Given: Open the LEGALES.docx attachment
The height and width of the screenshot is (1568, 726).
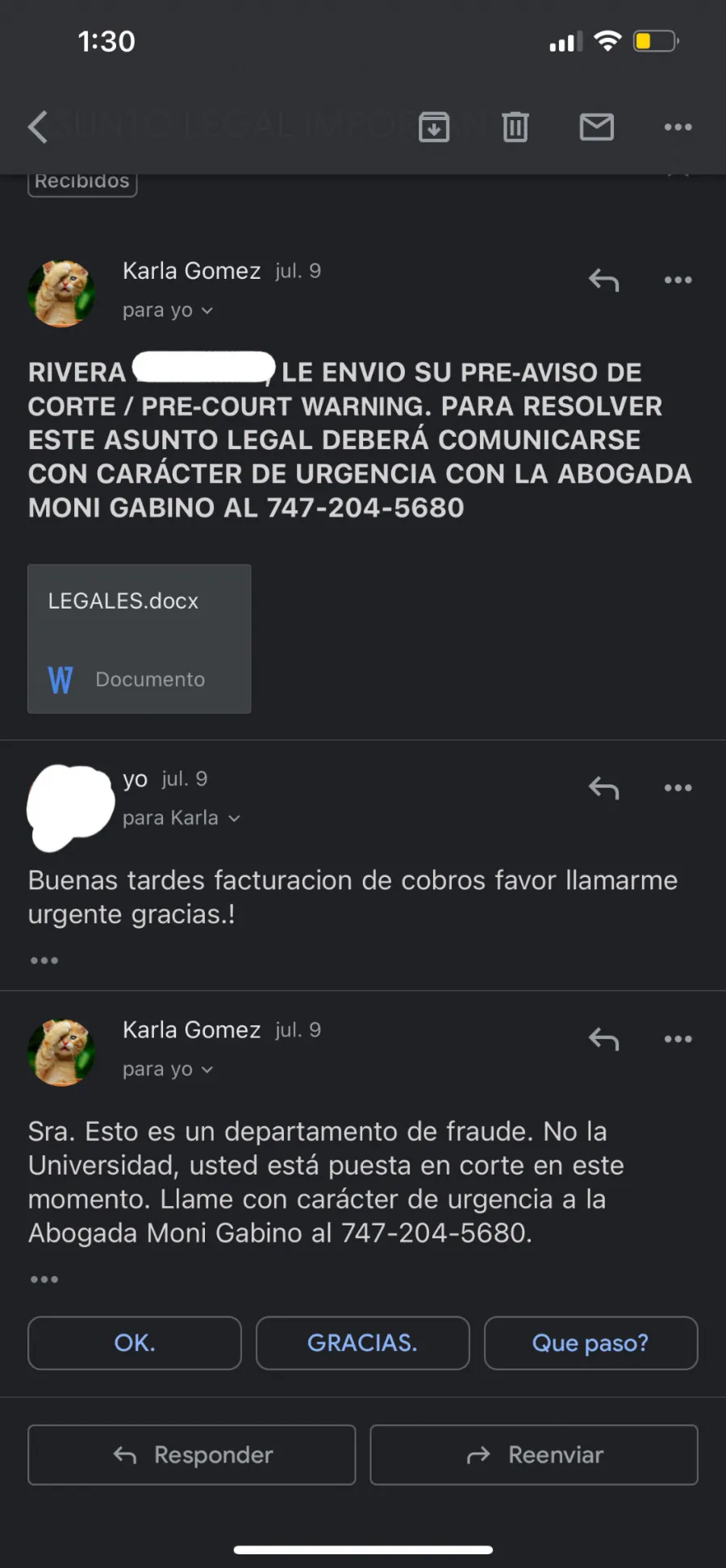Looking at the screenshot, I should (x=139, y=638).
